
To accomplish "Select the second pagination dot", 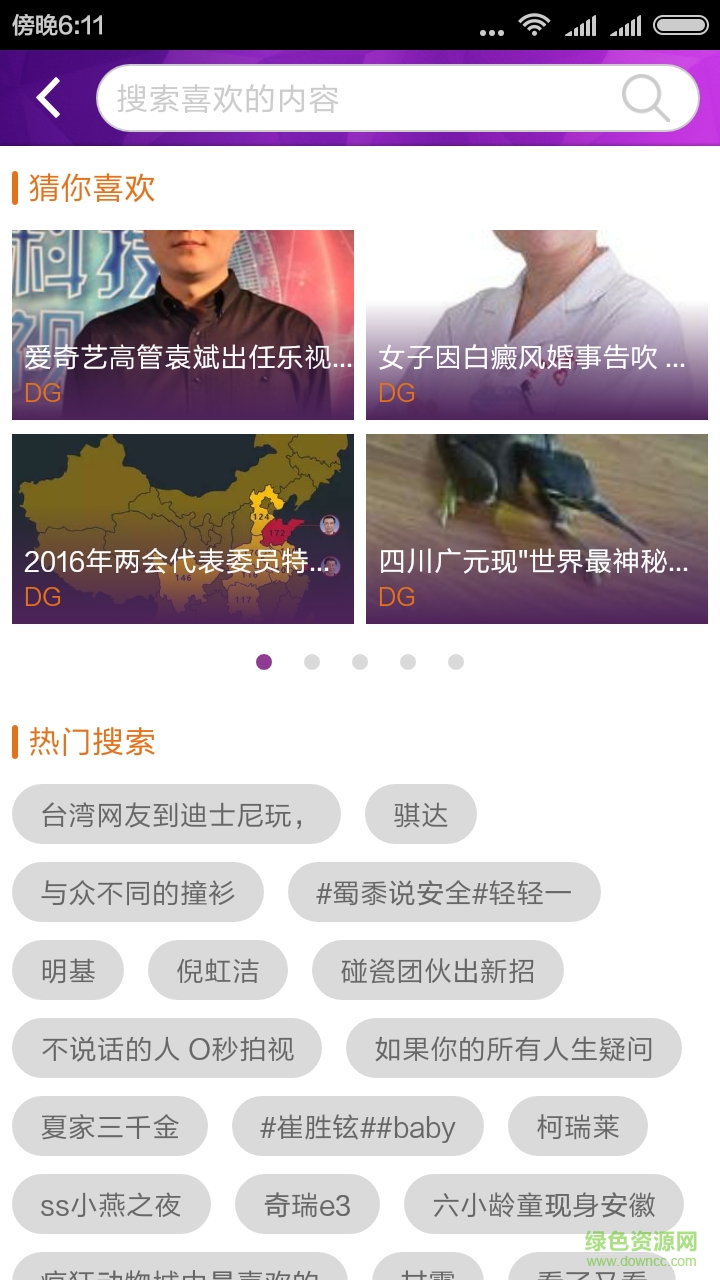I will click(x=312, y=661).
